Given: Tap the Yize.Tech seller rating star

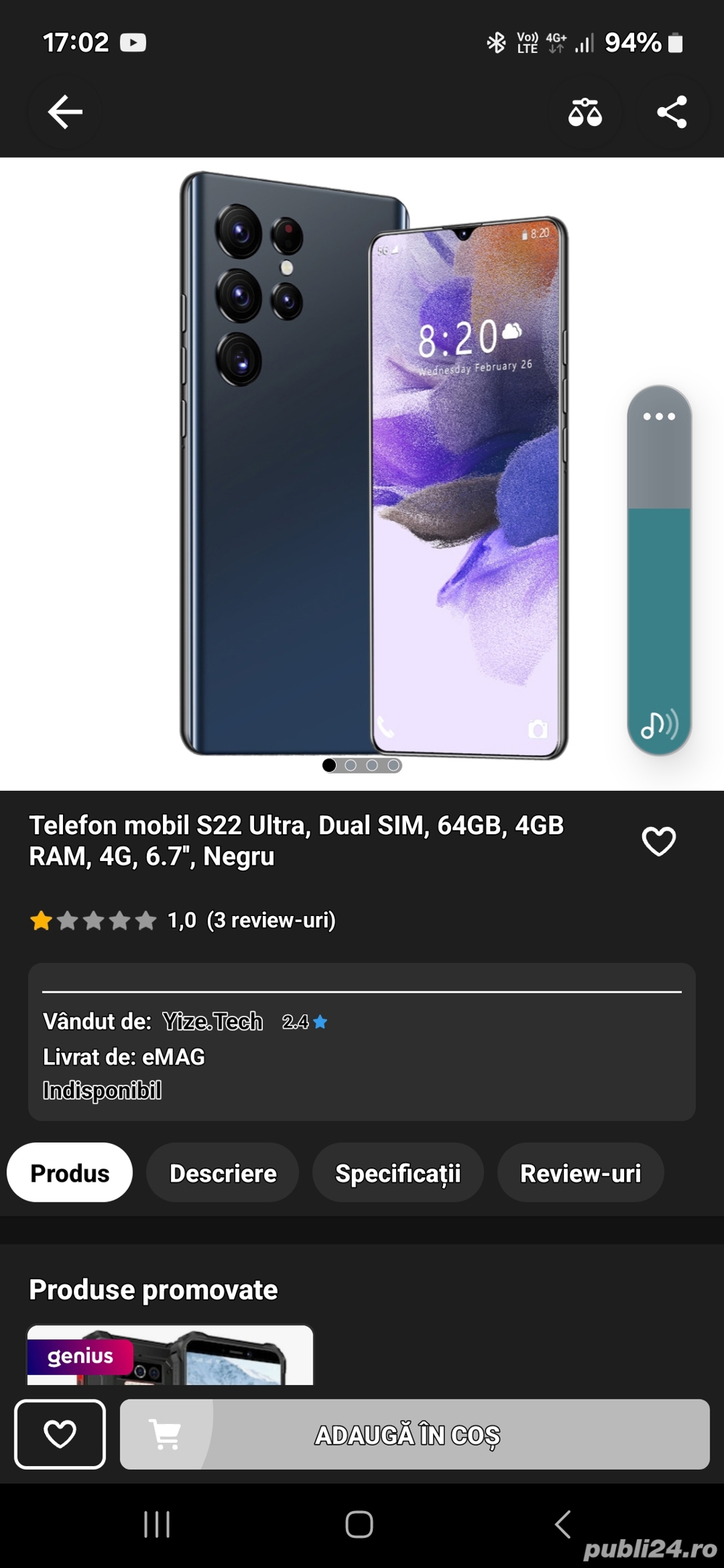Looking at the screenshot, I should tap(321, 1022).
